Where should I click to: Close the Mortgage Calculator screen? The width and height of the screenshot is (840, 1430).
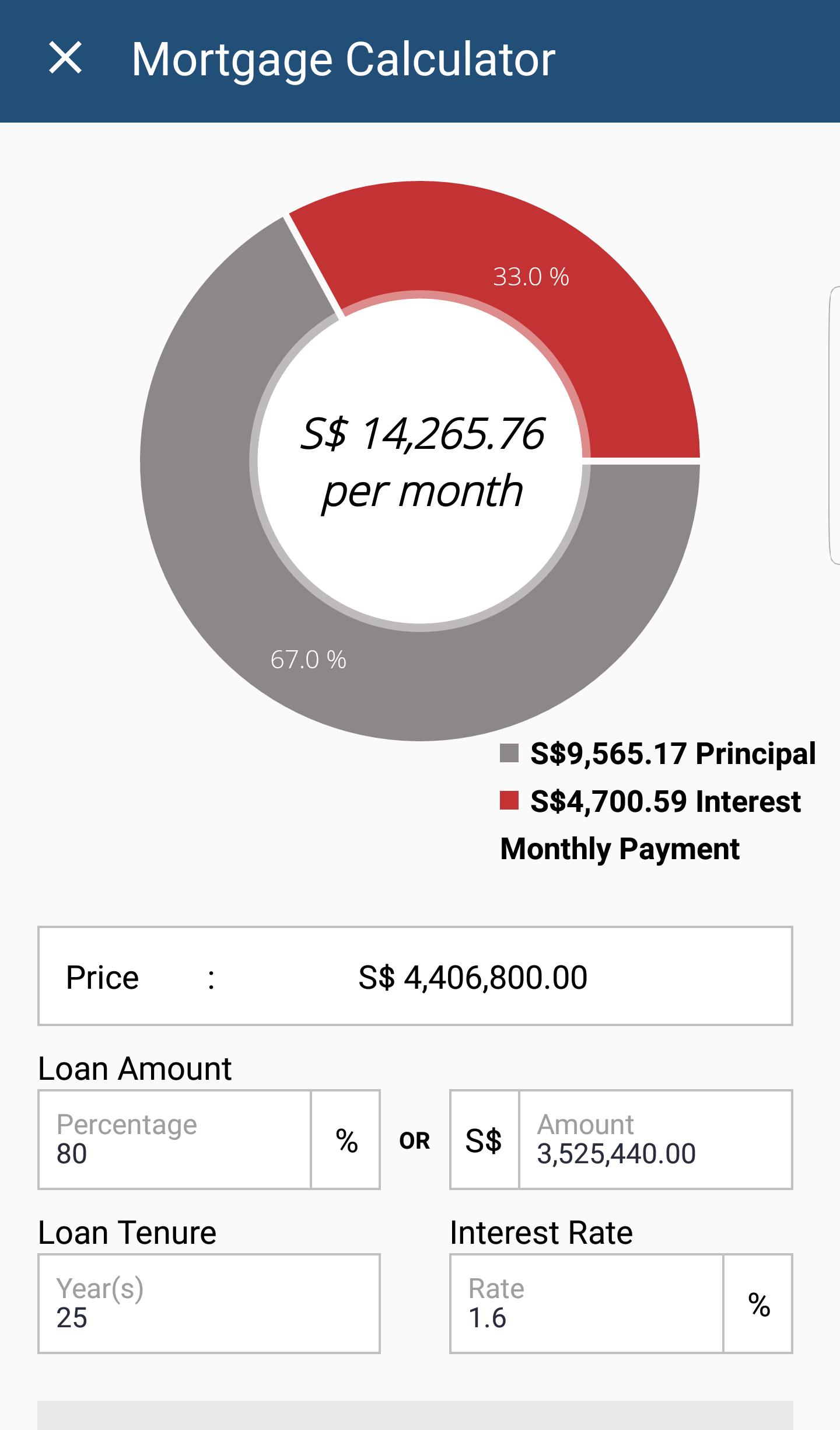[65, 58]
